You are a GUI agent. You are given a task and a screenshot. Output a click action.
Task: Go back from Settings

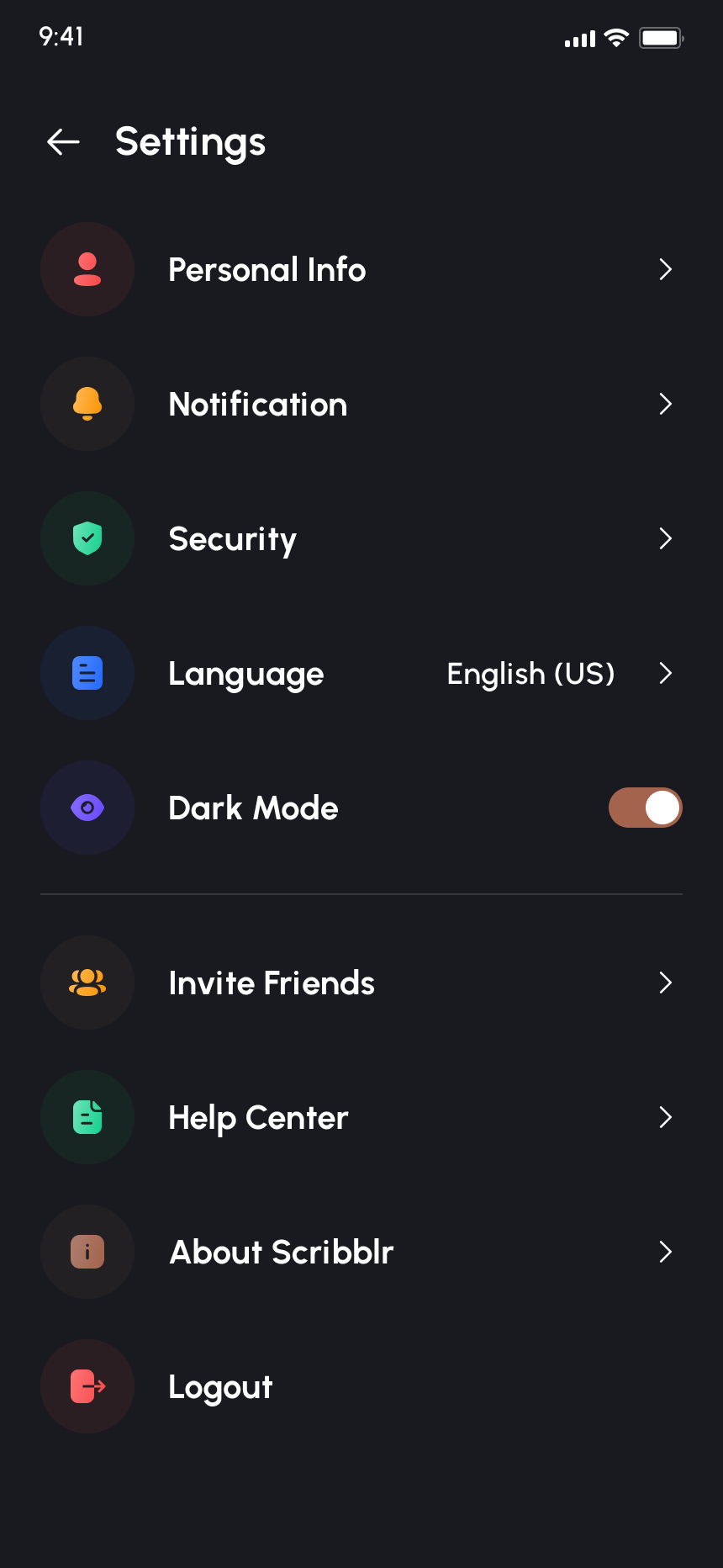(x=63, y=142)
